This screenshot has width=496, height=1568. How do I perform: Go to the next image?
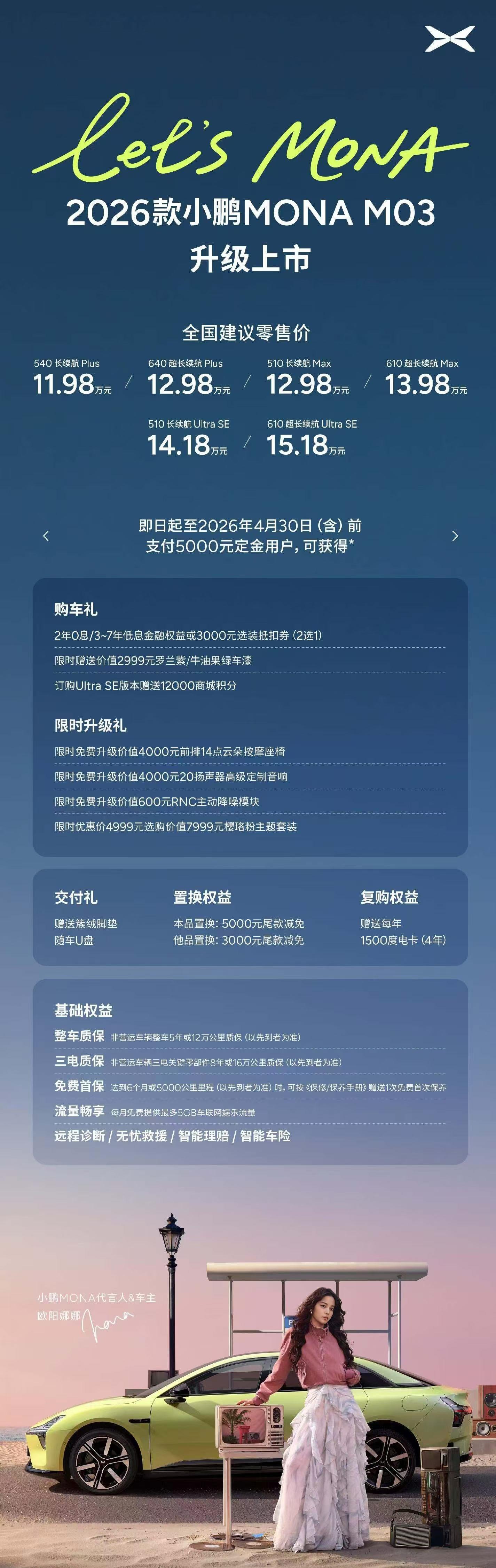tap(455, 536)
